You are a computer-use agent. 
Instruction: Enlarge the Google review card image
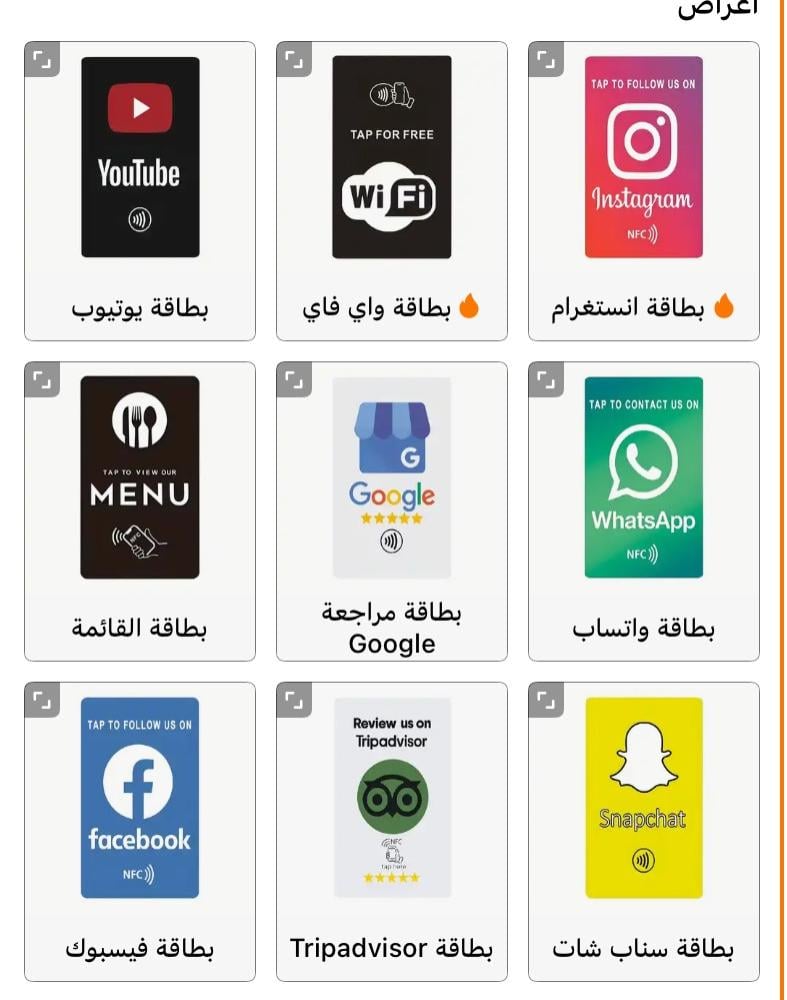tap(294, 380)
